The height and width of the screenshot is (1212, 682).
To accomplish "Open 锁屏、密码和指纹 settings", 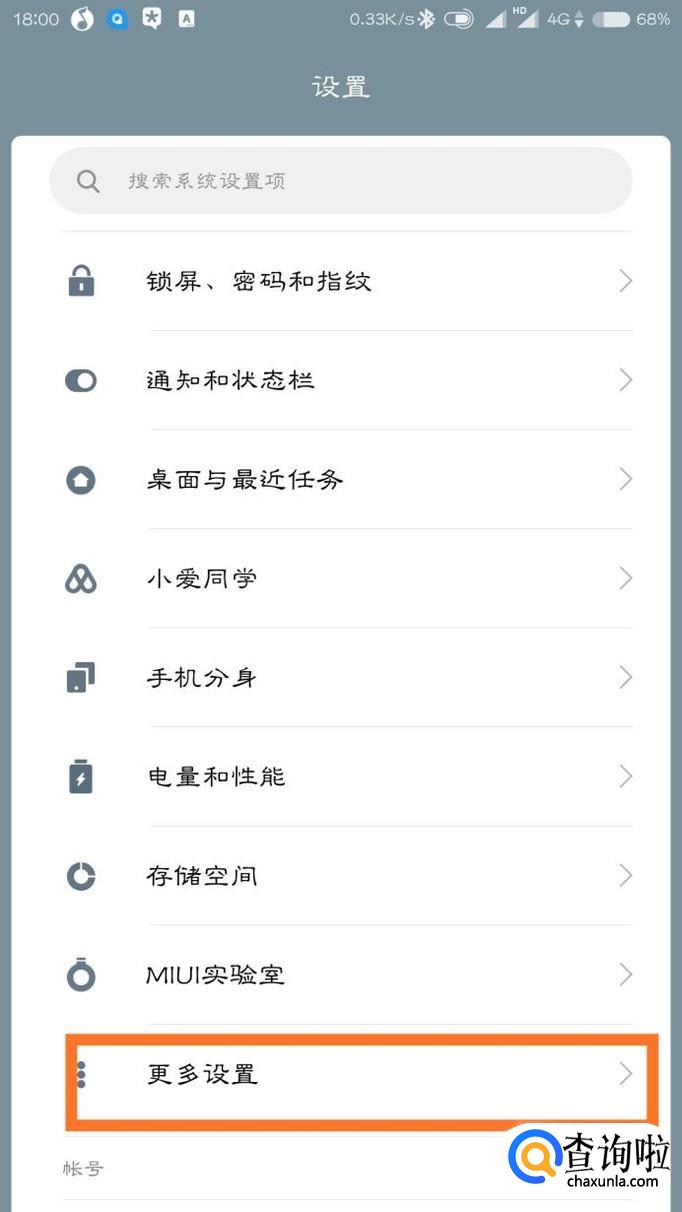I will coord(340,281).
